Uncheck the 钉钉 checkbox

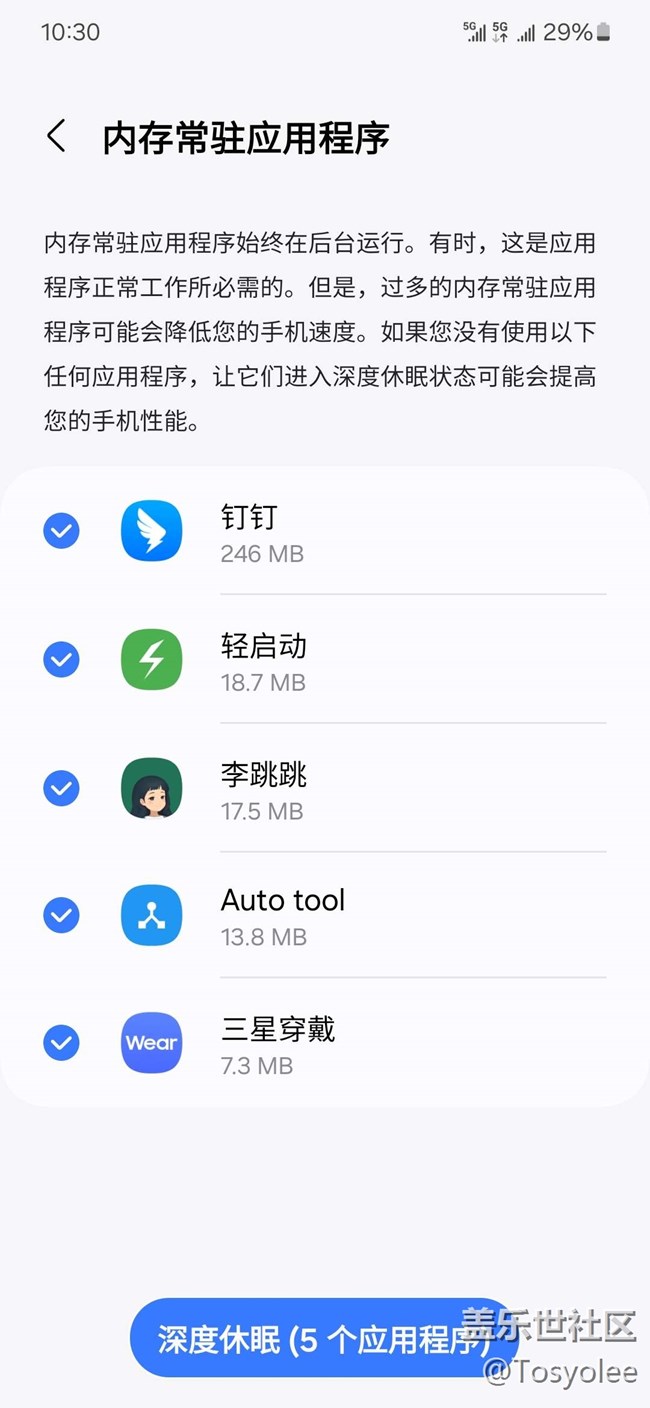pos(61,531)
